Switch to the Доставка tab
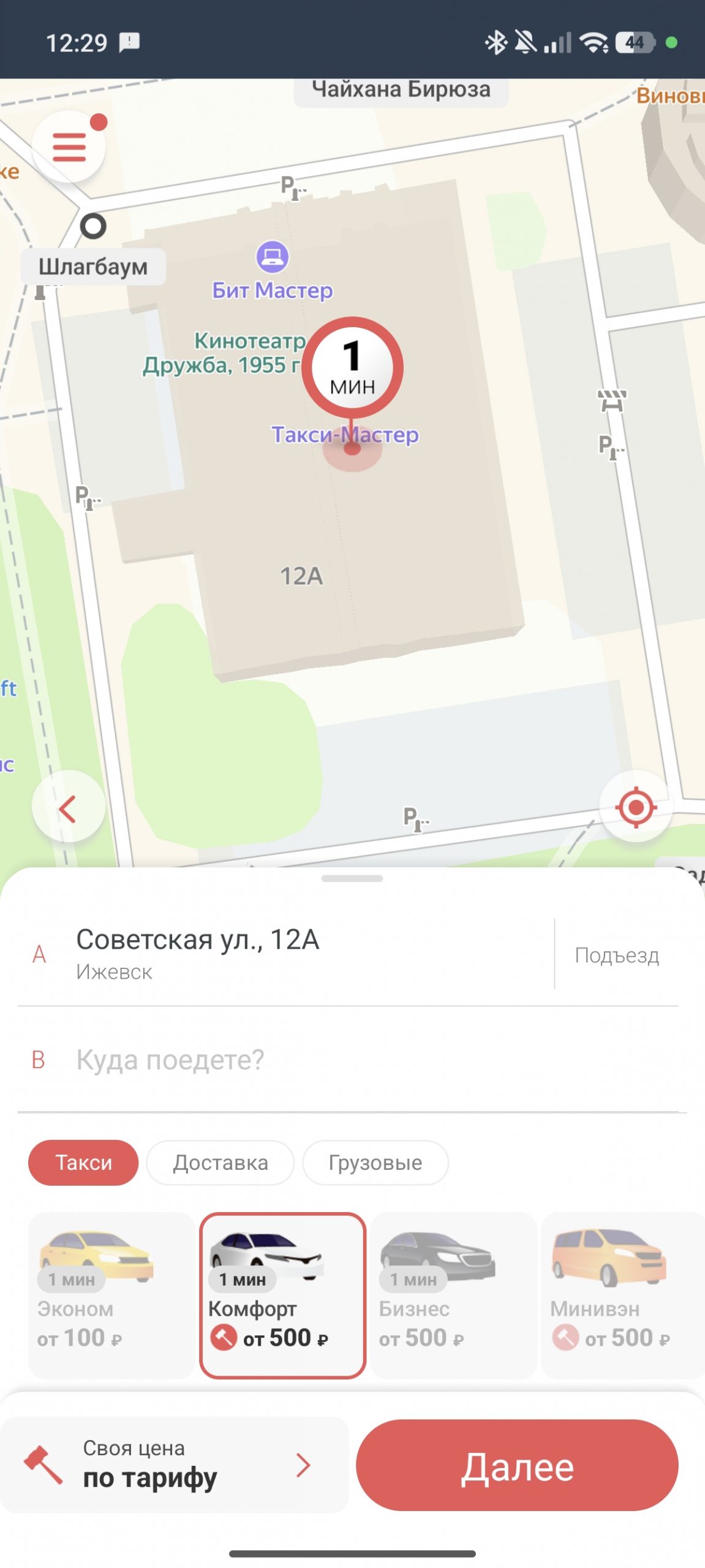 coord(221,1163)
